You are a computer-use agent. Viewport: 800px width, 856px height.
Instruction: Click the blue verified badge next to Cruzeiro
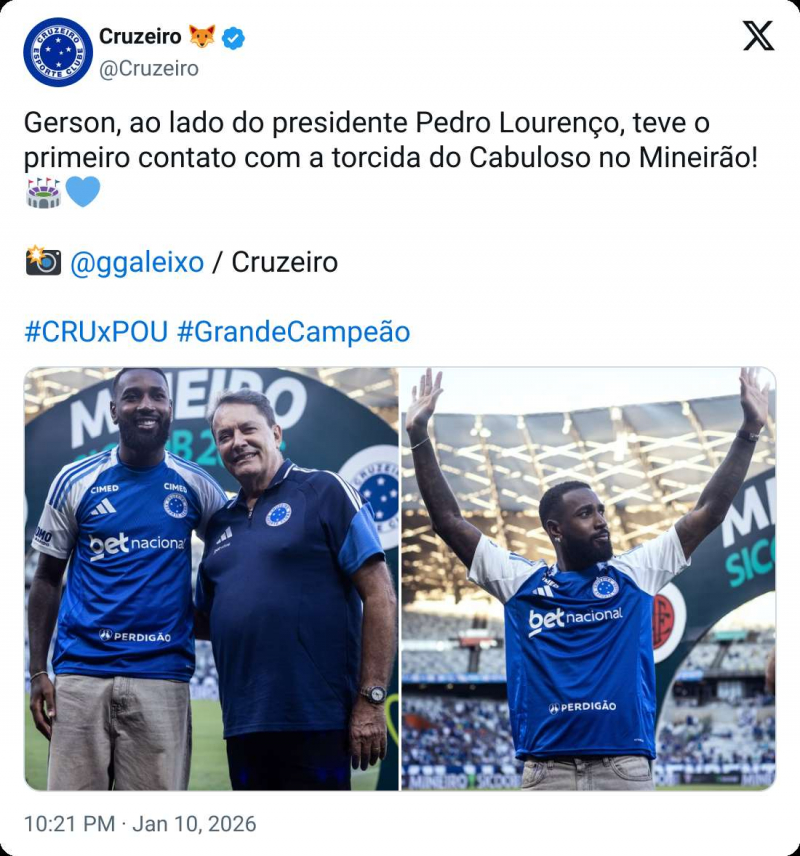pos(232,35)
